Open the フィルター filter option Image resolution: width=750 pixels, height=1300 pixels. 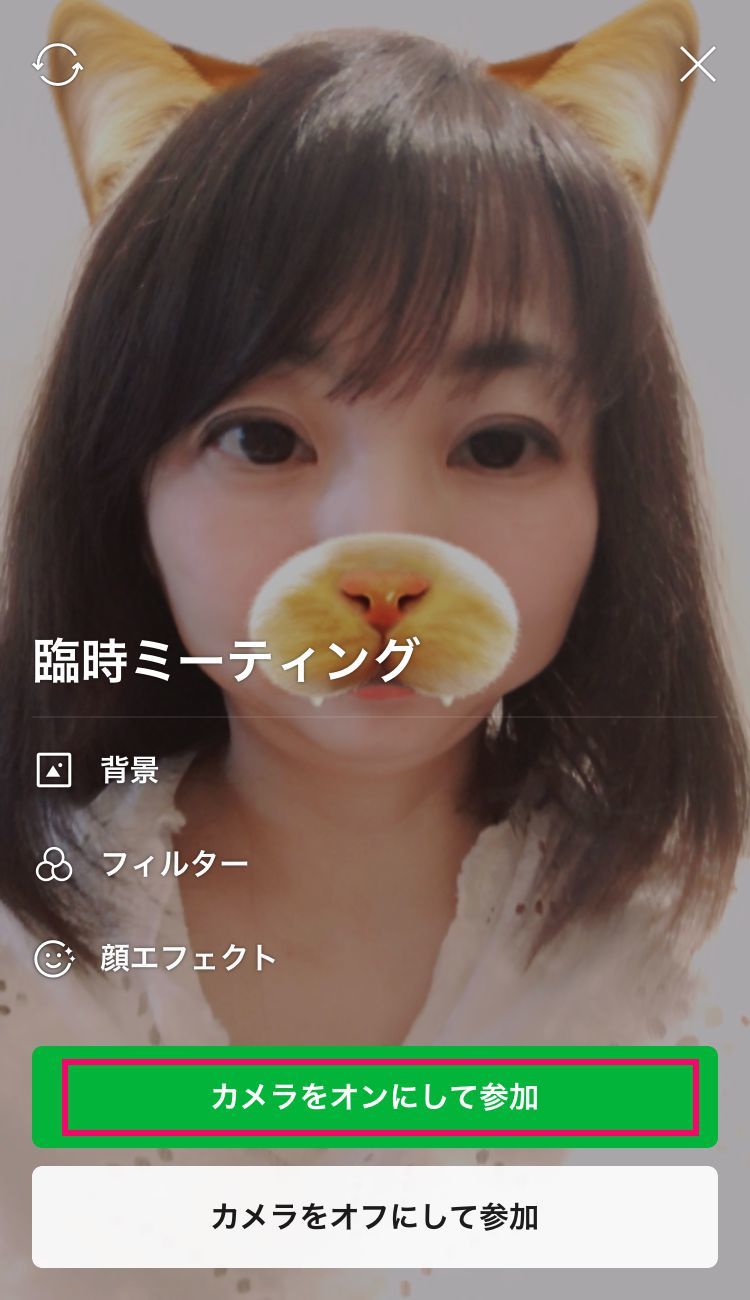[x=141, y=864]
